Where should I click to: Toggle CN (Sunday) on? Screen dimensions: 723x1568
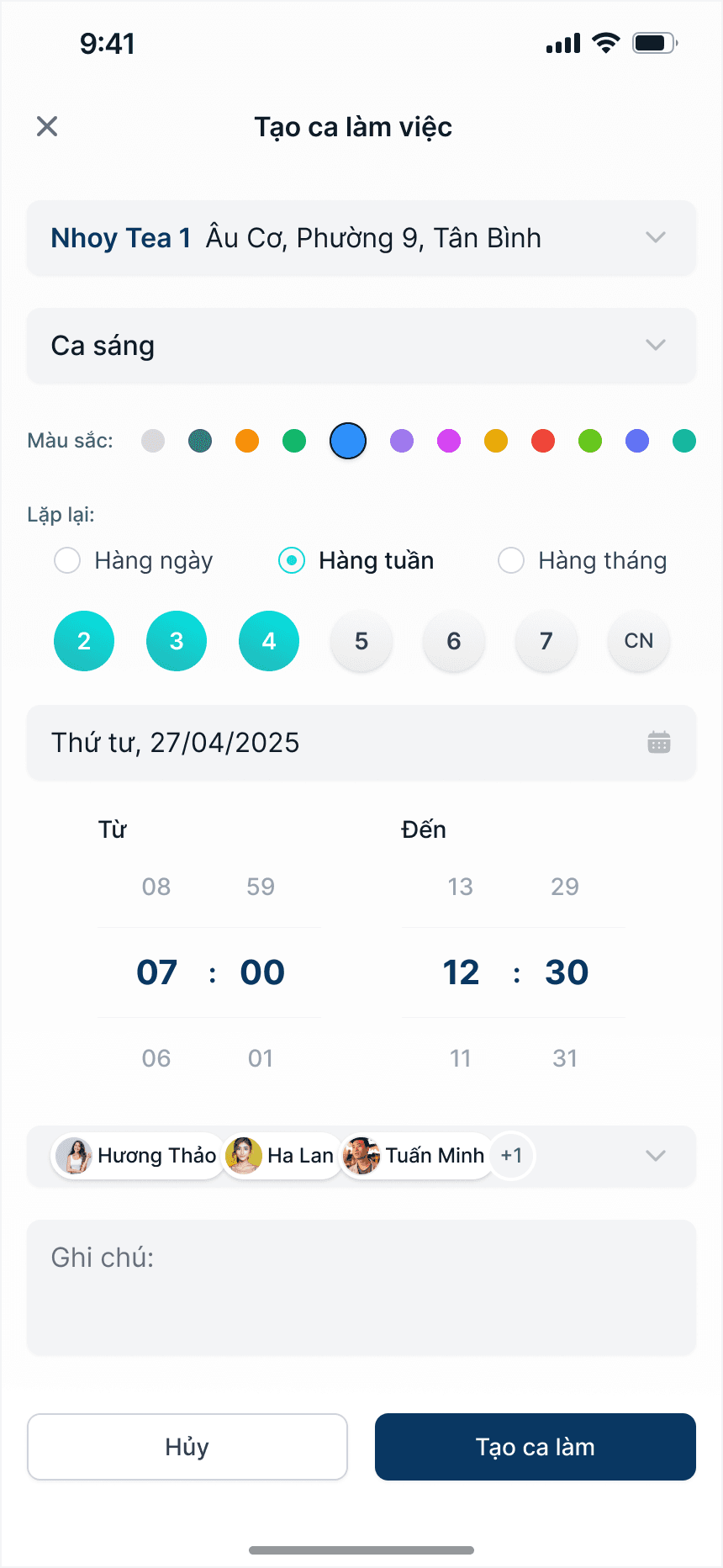(x=638, y=641)
